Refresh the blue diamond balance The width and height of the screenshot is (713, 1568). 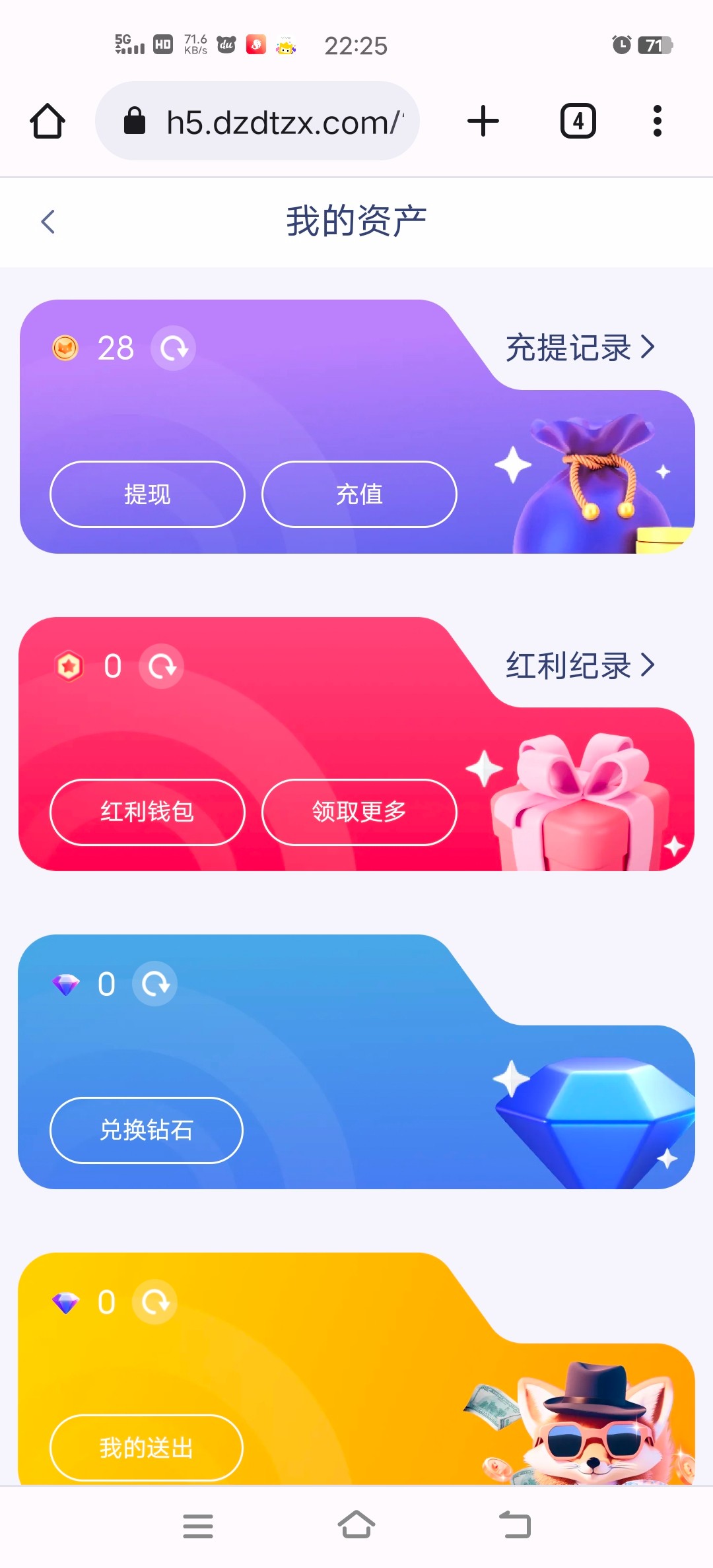pyautogui.click(x=155, y=984)
